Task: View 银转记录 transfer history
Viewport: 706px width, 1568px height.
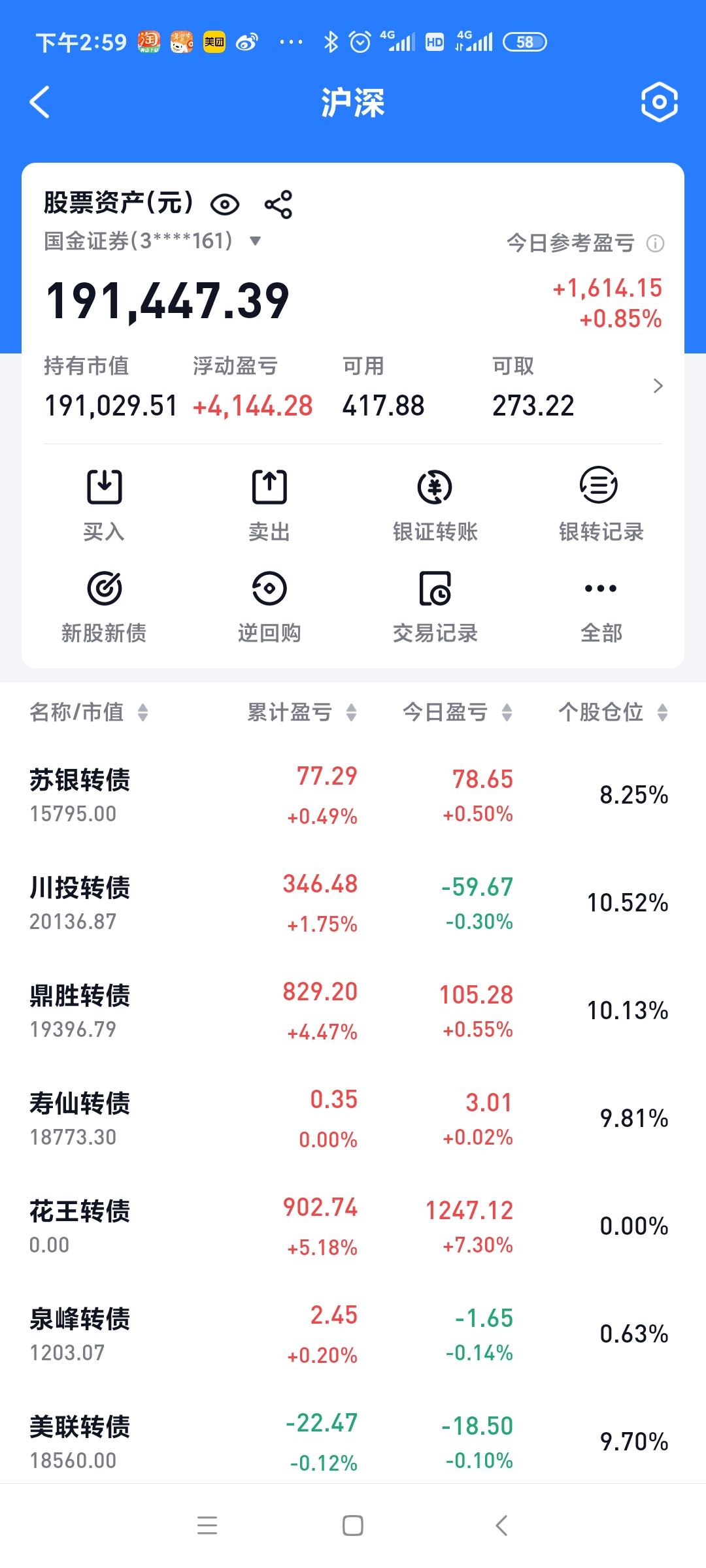Action: [x=601, y=504]
